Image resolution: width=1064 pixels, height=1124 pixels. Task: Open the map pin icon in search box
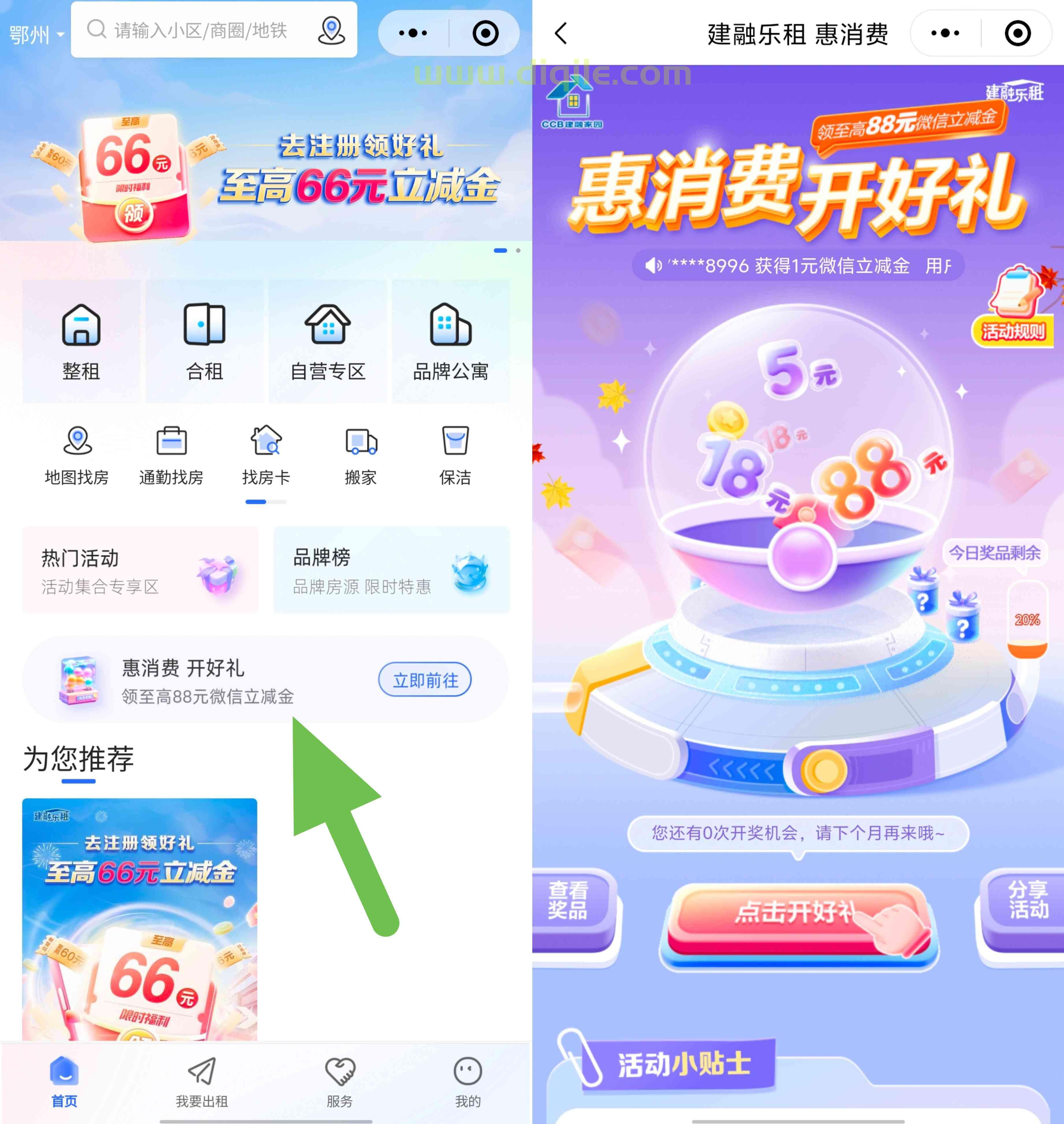coord(331,30)
